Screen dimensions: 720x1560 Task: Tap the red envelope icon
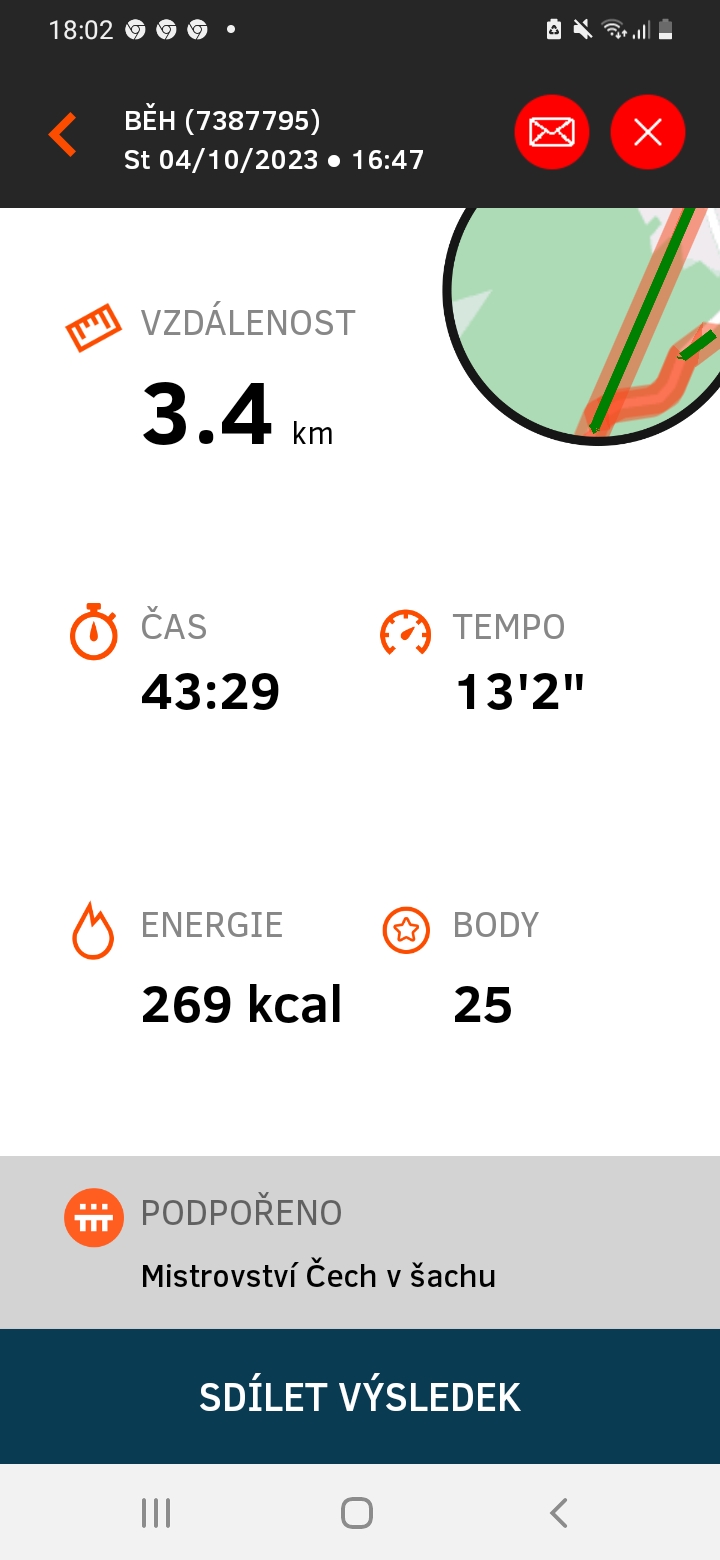tap(552, 132)
